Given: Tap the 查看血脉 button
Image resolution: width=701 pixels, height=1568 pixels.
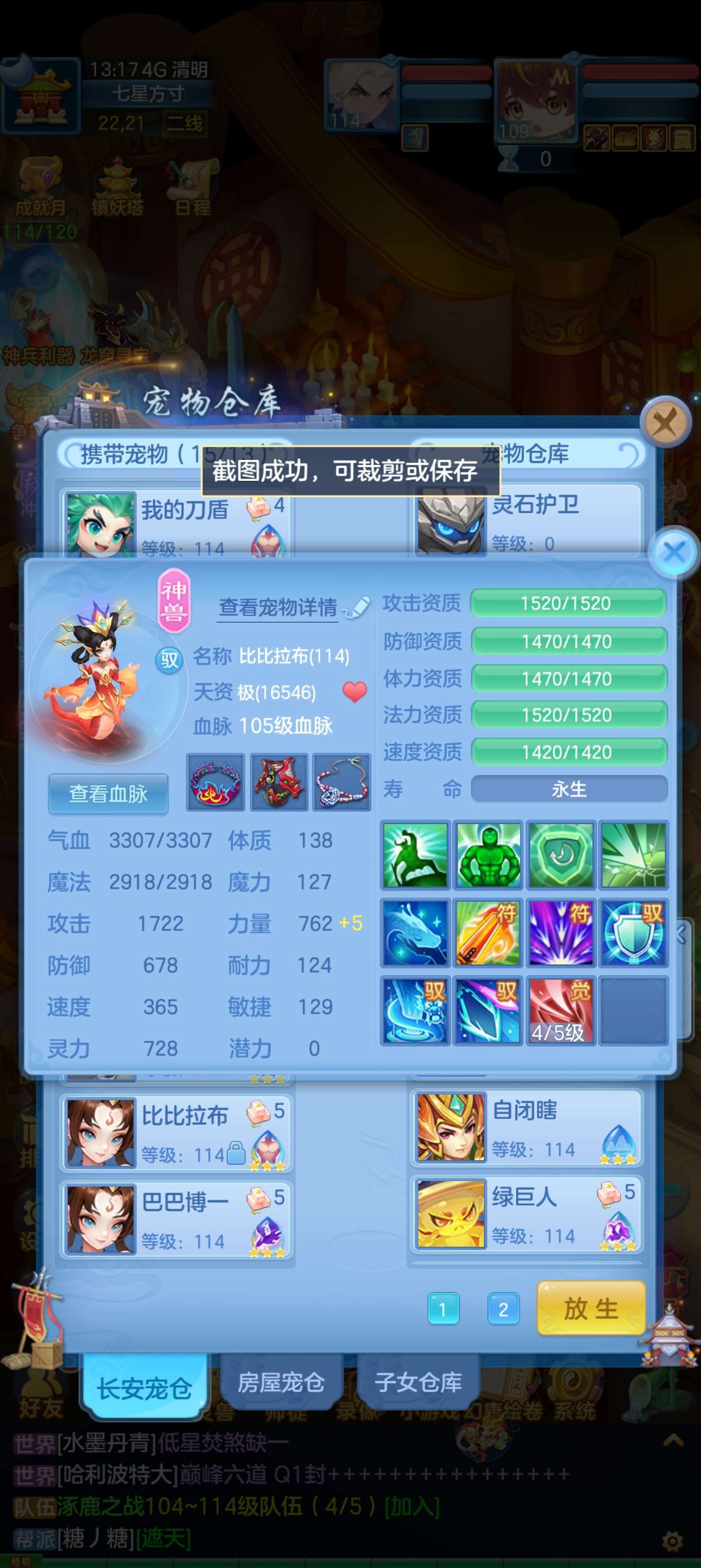Looking at the screenshot, I should (109, 794).
